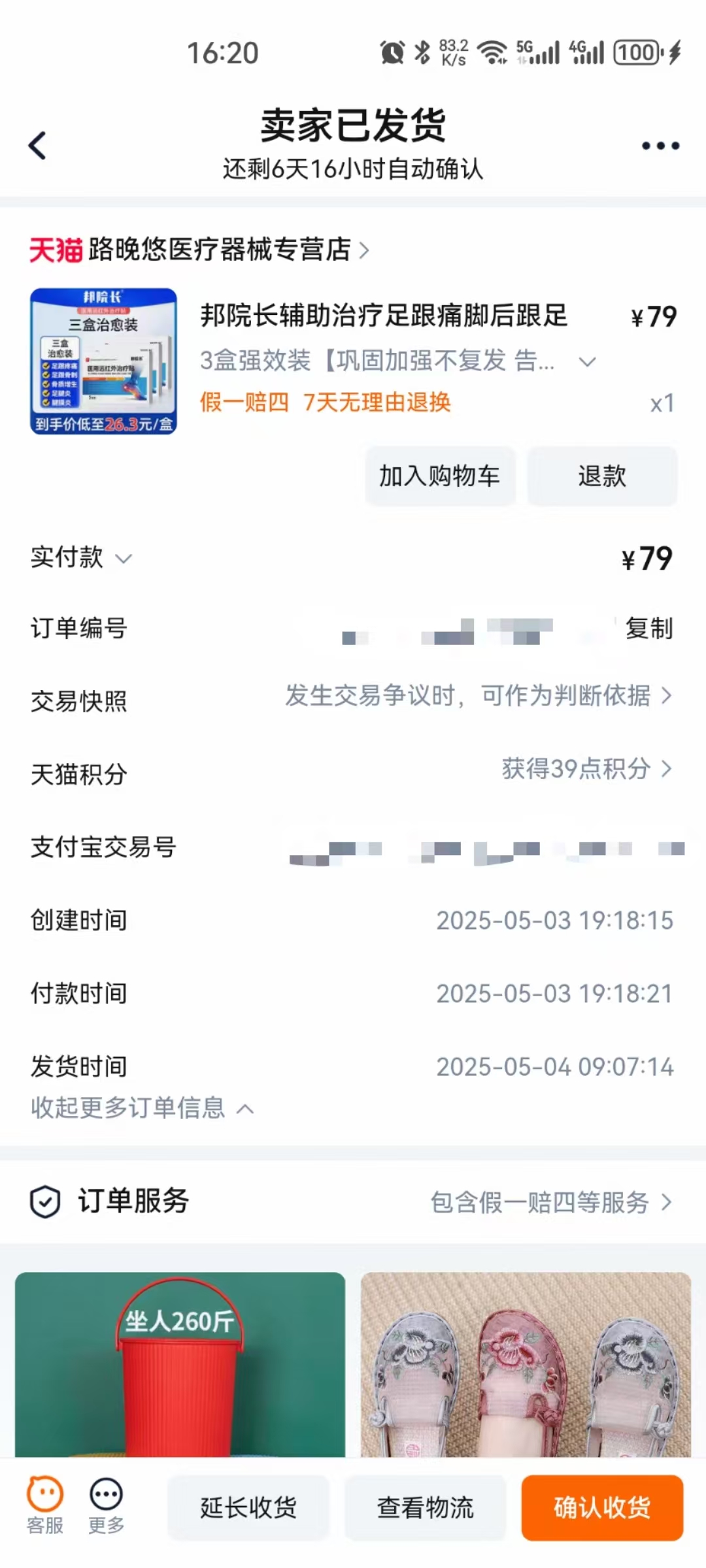Open the embroidered shoes recommendation
706x1568 pixels.
point(526,1364)
